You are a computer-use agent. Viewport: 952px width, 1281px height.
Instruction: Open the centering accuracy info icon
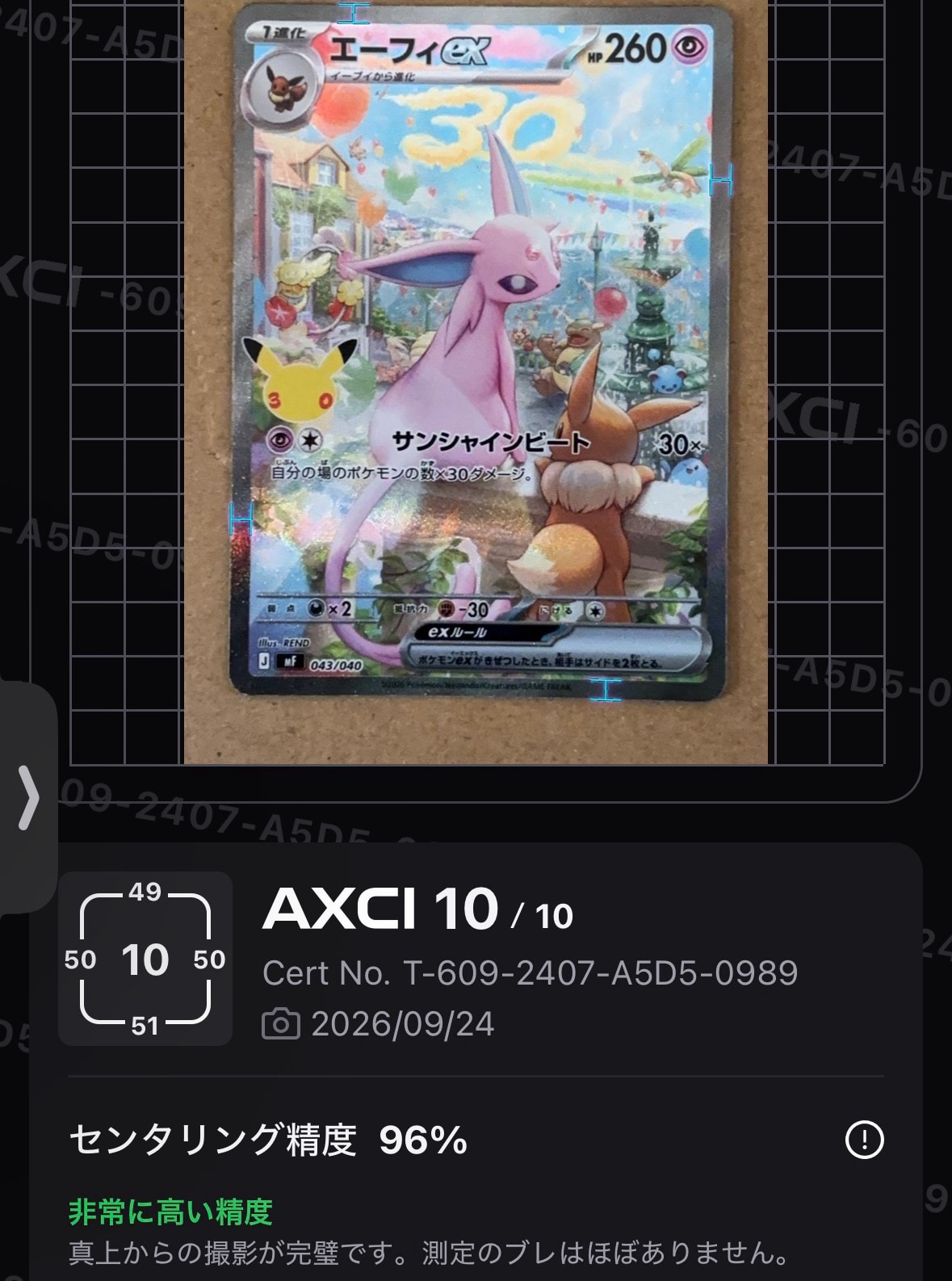[x=864, y=1140]
